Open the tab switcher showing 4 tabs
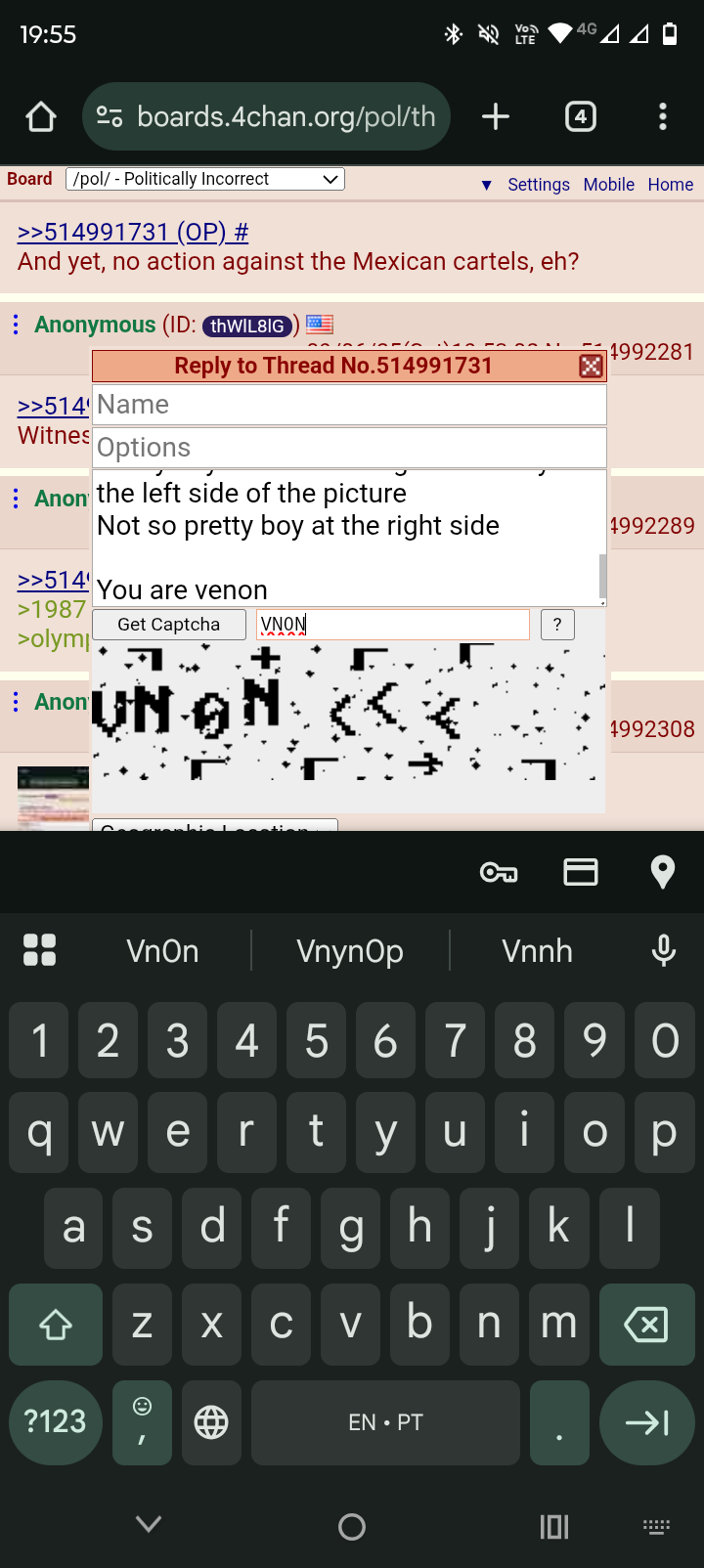Screen dimensions: 704x1568 coord(581,117)
